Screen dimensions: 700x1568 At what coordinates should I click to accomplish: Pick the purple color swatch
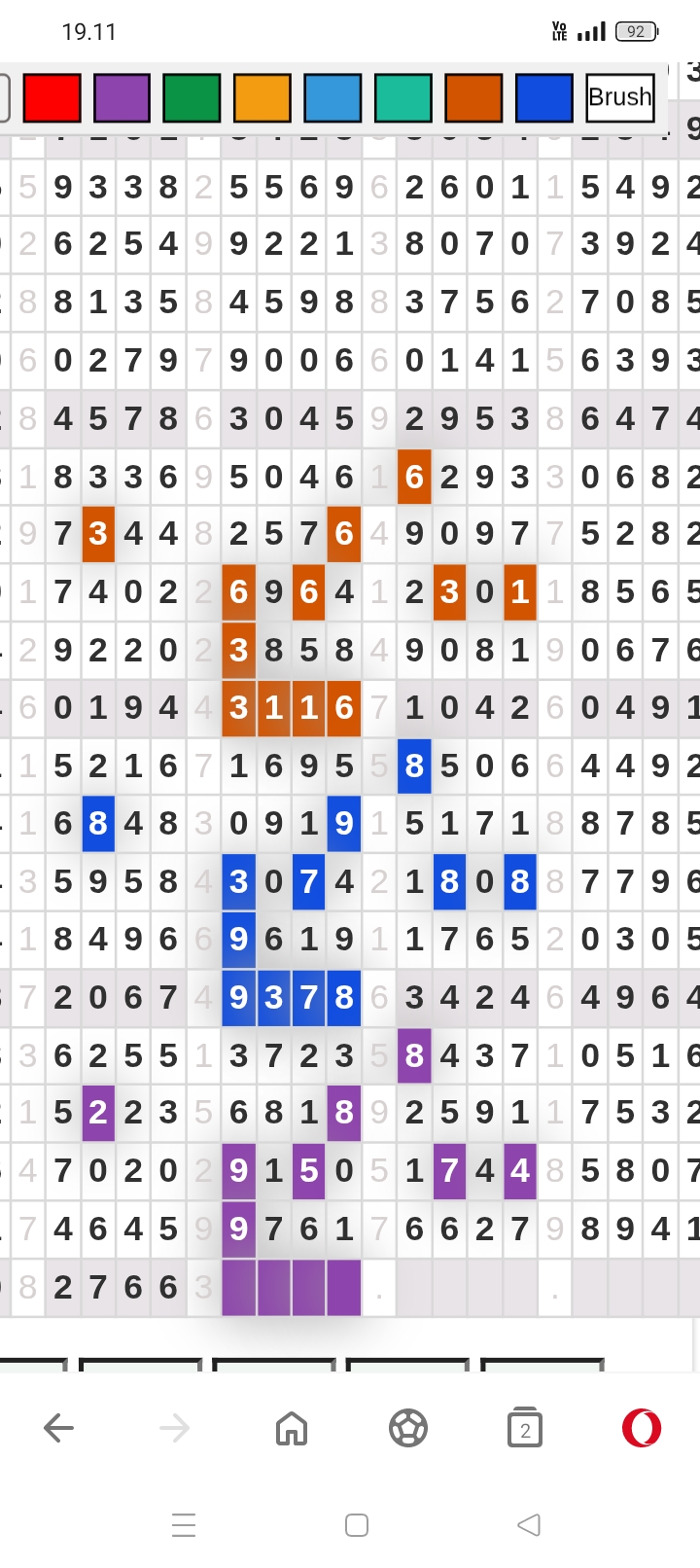tap(122, 97)
